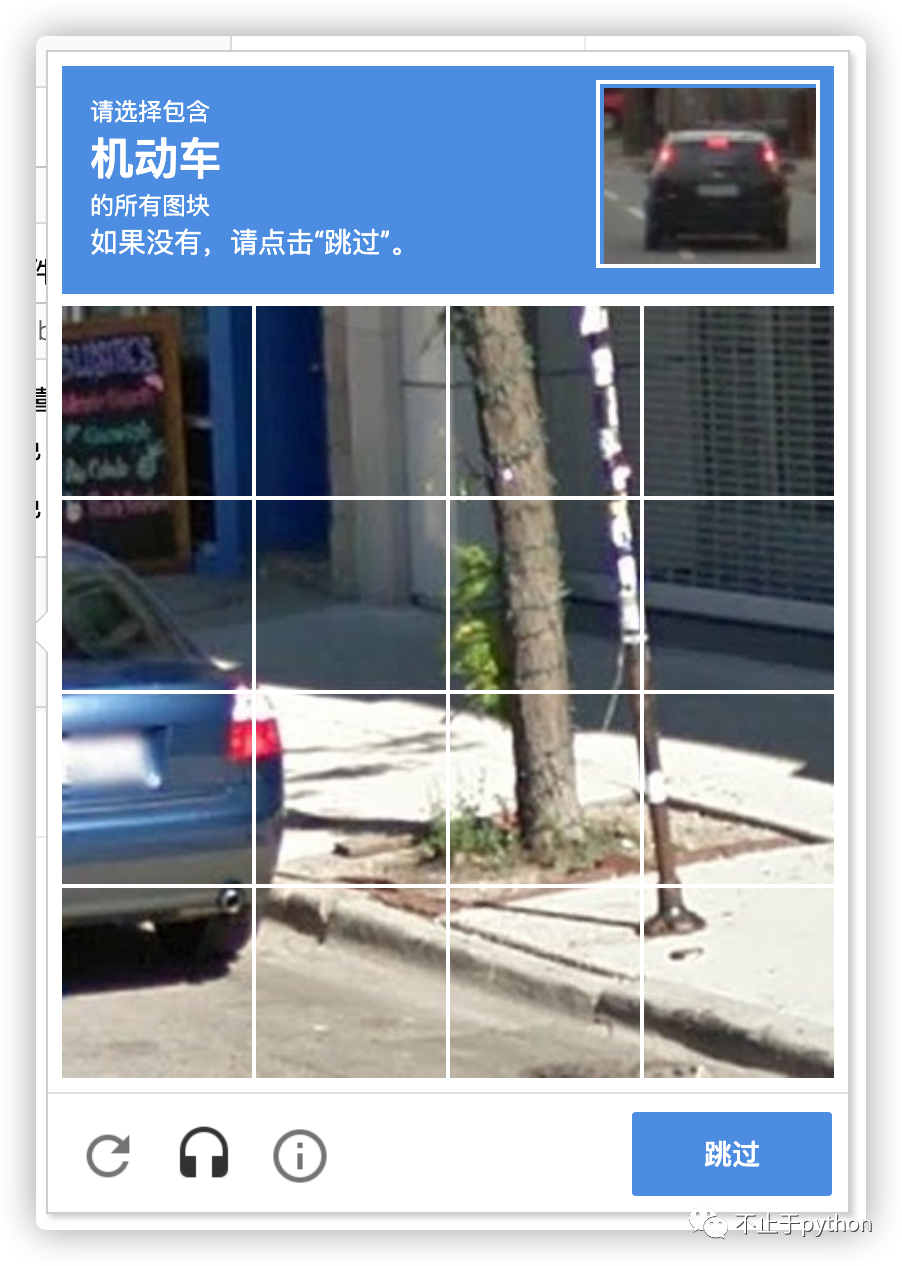Select the tile with the pole's base
902x1266 pixels.
point(738,981)
